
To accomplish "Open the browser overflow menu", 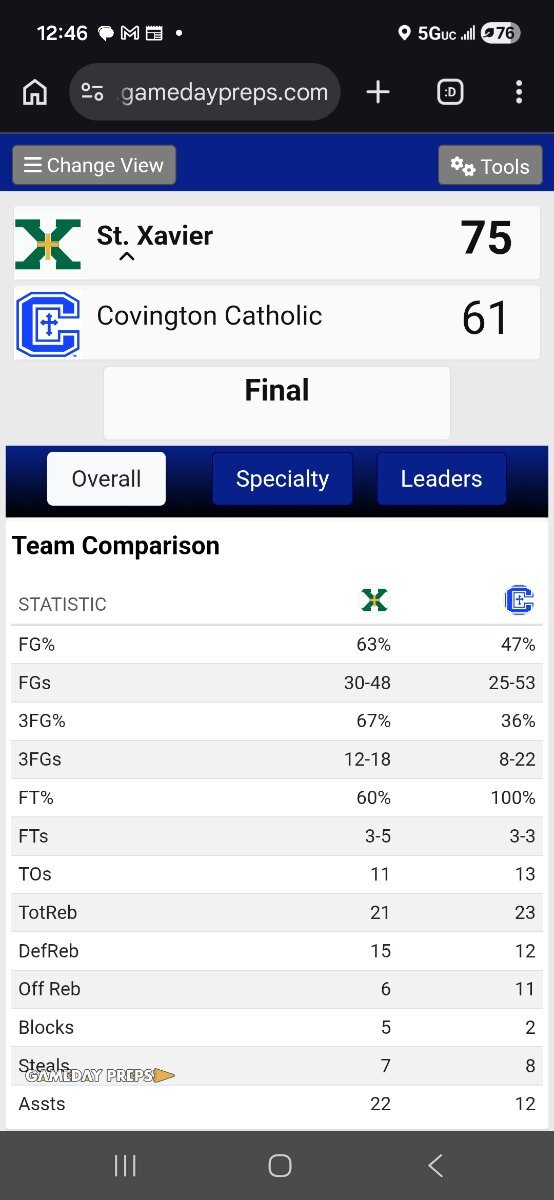I will [x=518, y=93].
